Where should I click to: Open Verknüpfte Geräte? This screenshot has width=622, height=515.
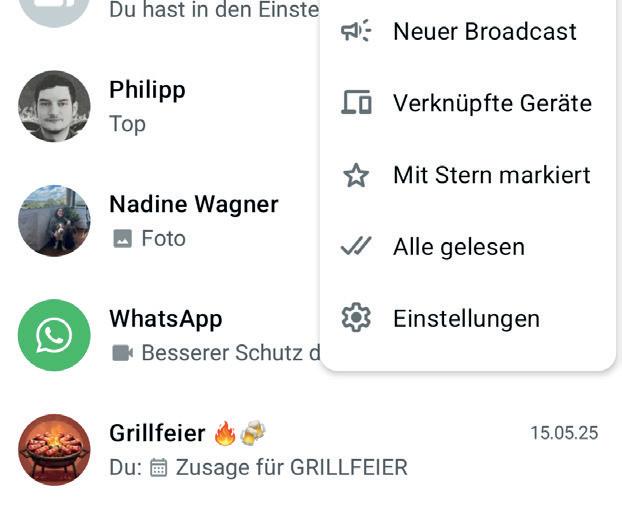pyautogui.click(x=491, y=103)
